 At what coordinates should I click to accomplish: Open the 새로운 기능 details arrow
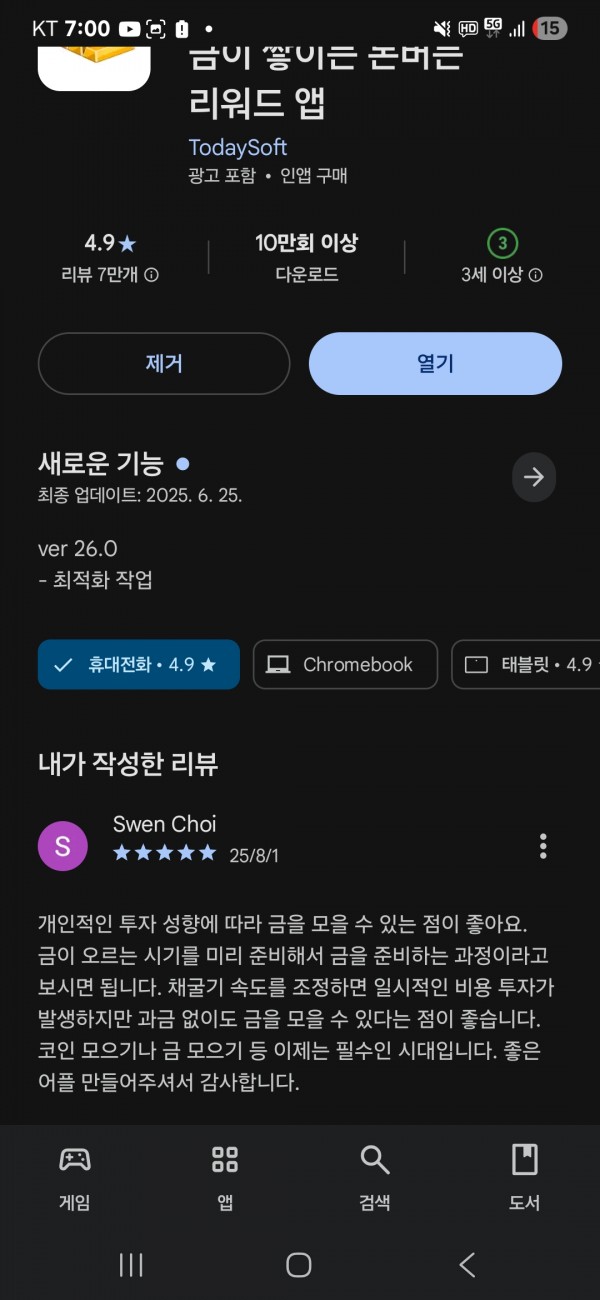point(534,477)
